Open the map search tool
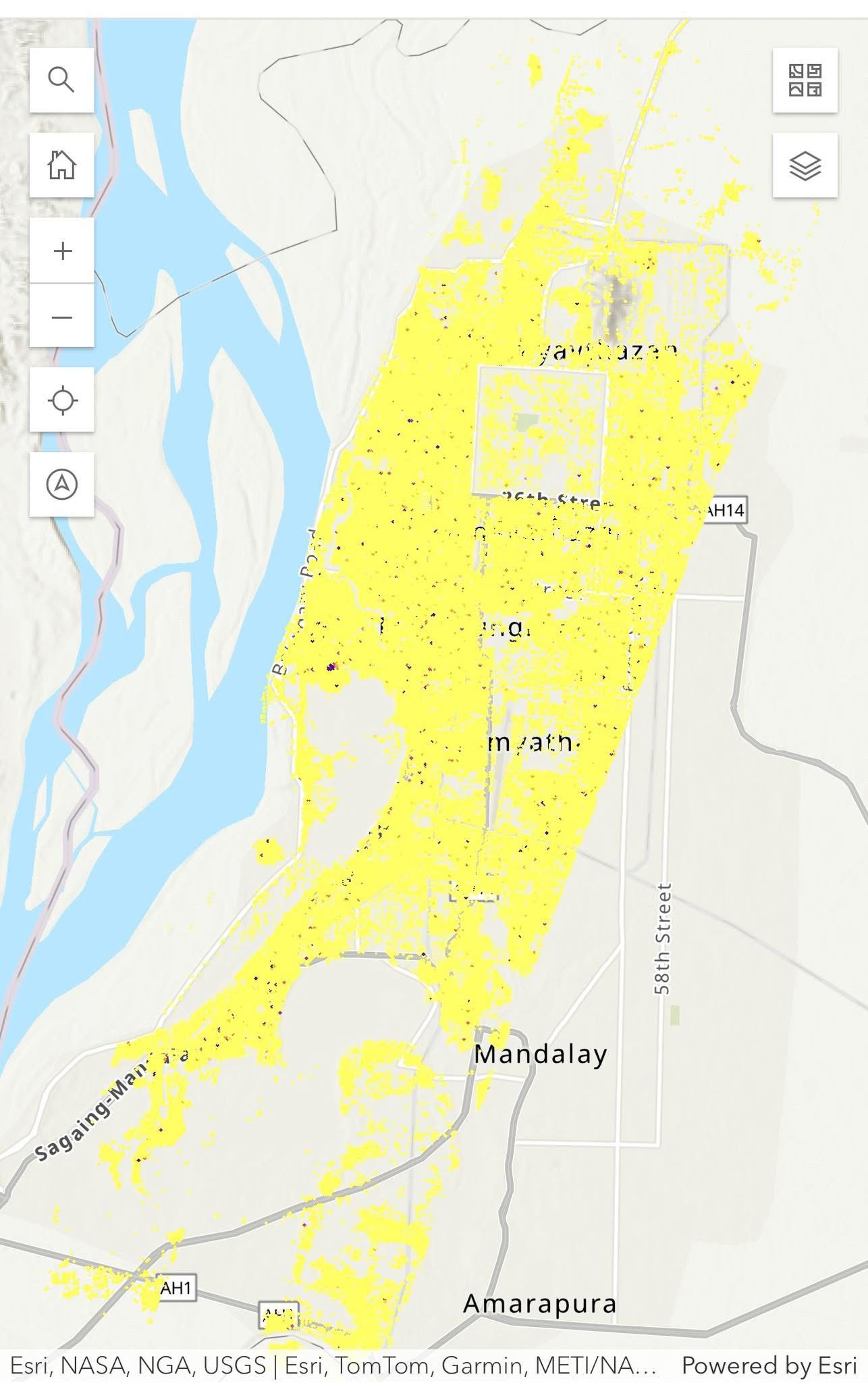868x1383 pixels. pyautogui.click(x=61, y=80)
